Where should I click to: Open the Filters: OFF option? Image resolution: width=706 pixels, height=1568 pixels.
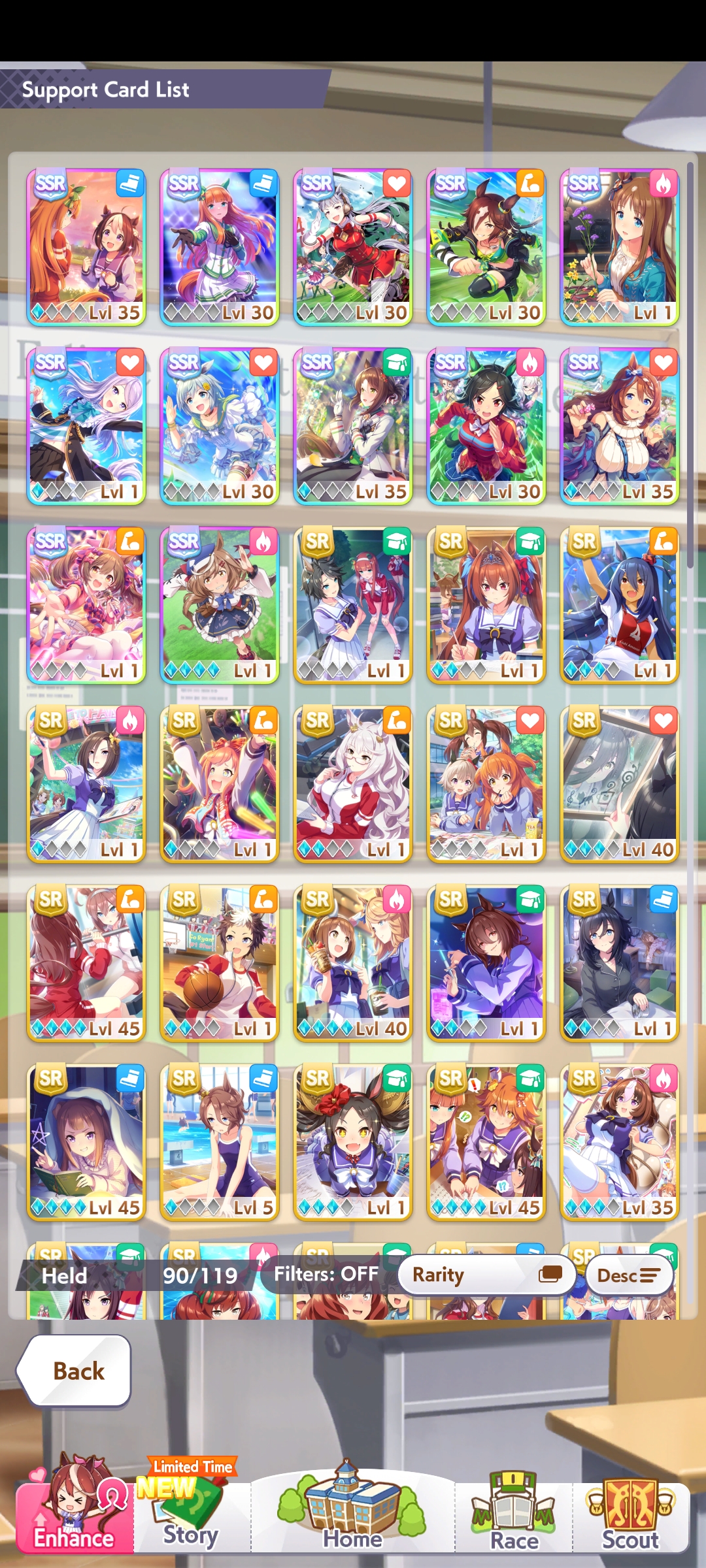click(326, 1274)
